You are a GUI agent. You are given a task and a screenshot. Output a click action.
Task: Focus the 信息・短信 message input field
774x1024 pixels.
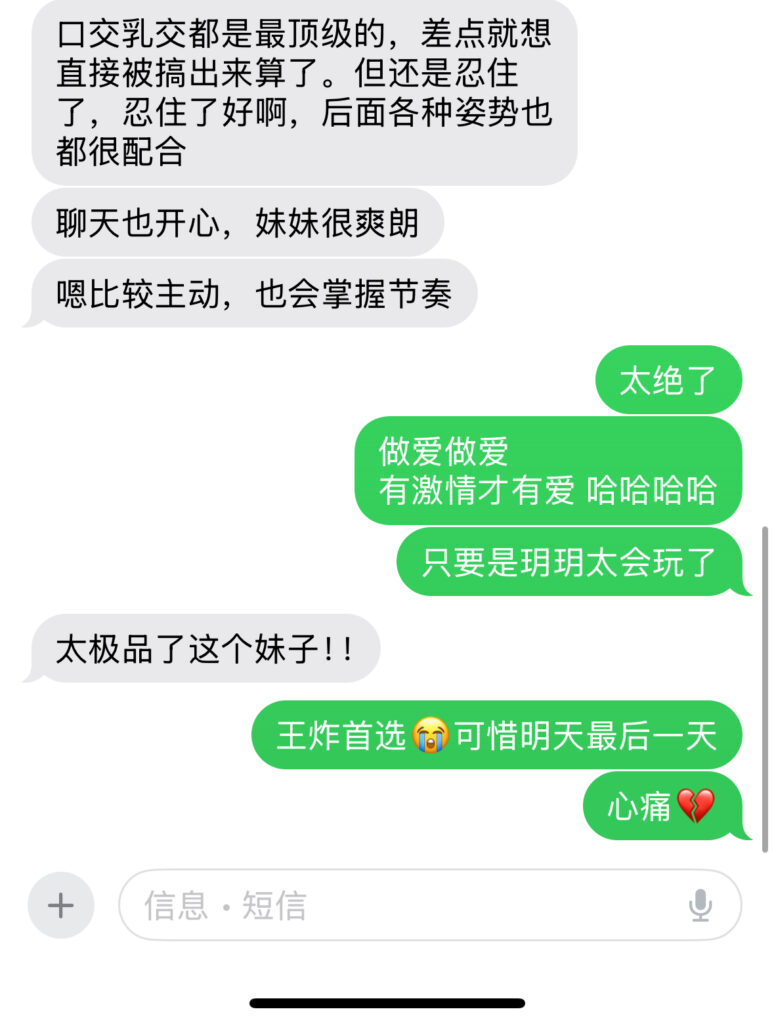coord(400,906)
